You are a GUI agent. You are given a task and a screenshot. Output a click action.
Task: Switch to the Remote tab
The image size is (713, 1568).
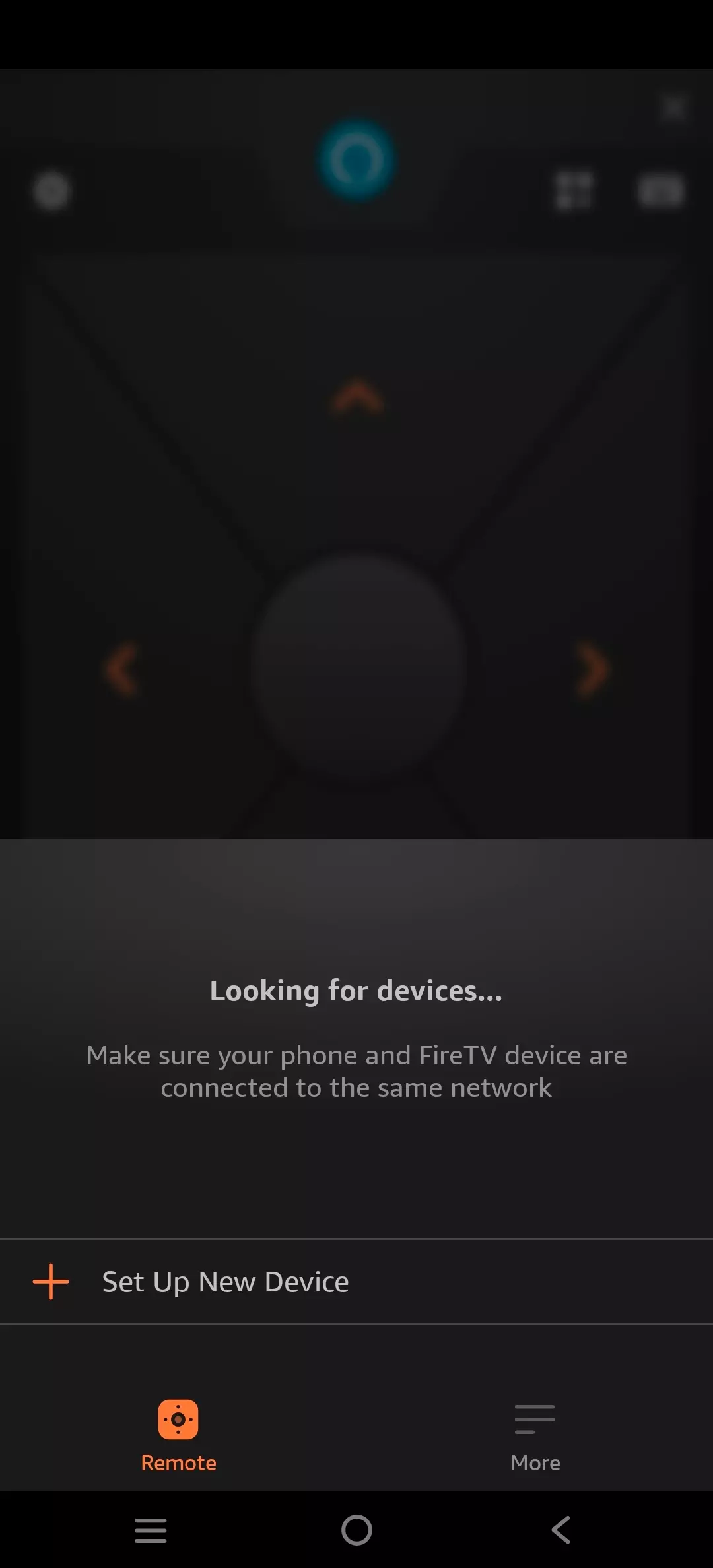(x=178, y=1435)
